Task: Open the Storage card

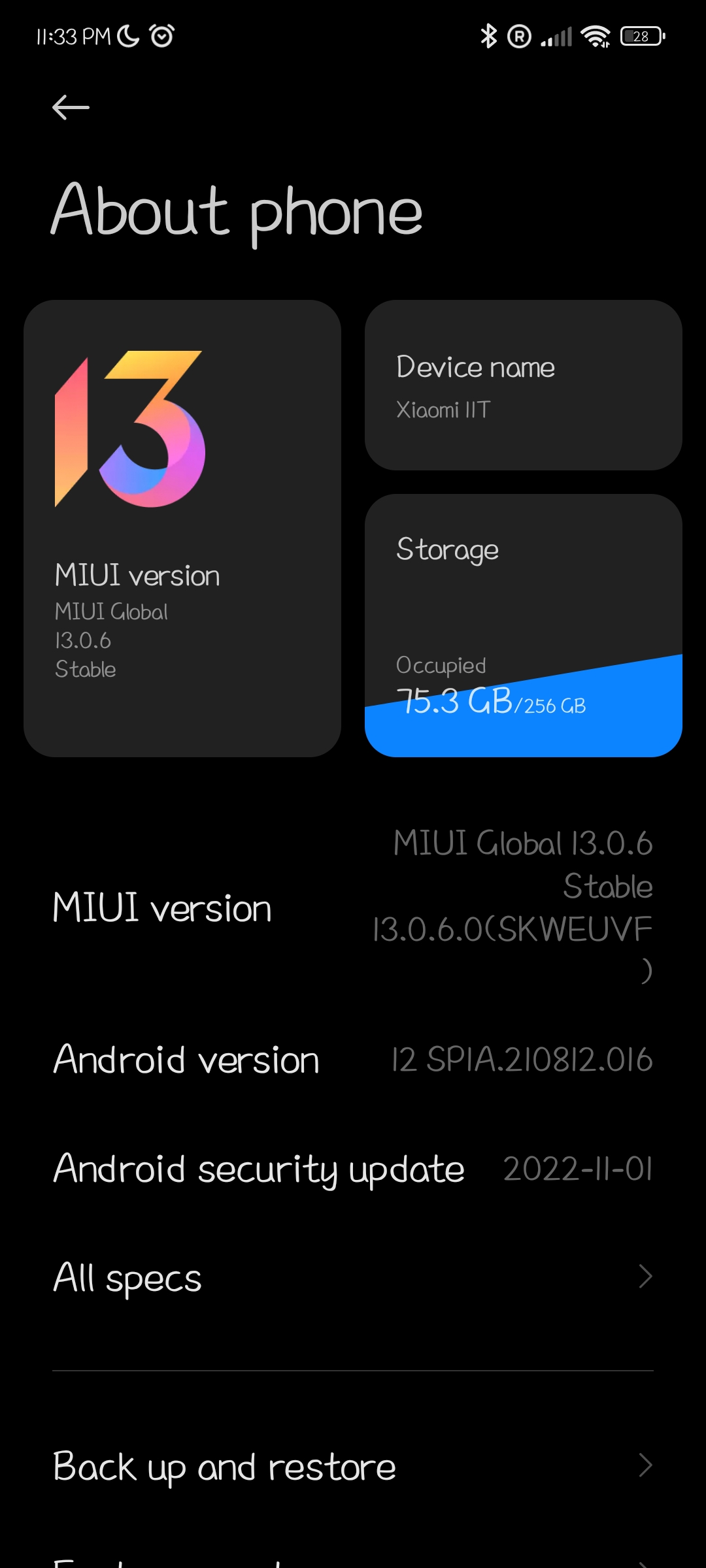Action: [523, 625]
